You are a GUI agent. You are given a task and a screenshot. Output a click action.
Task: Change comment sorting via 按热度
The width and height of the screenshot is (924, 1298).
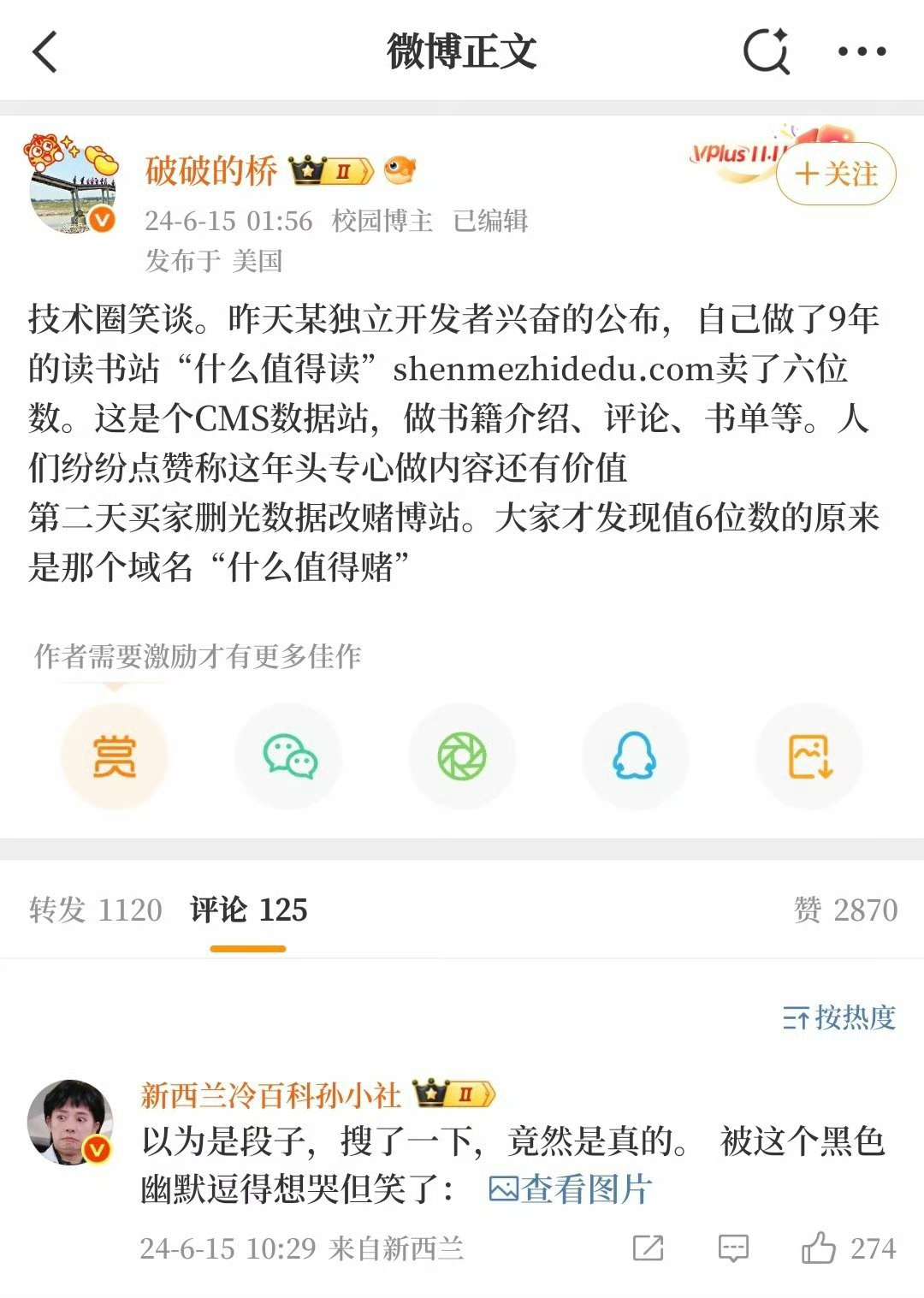point(838,1017)
